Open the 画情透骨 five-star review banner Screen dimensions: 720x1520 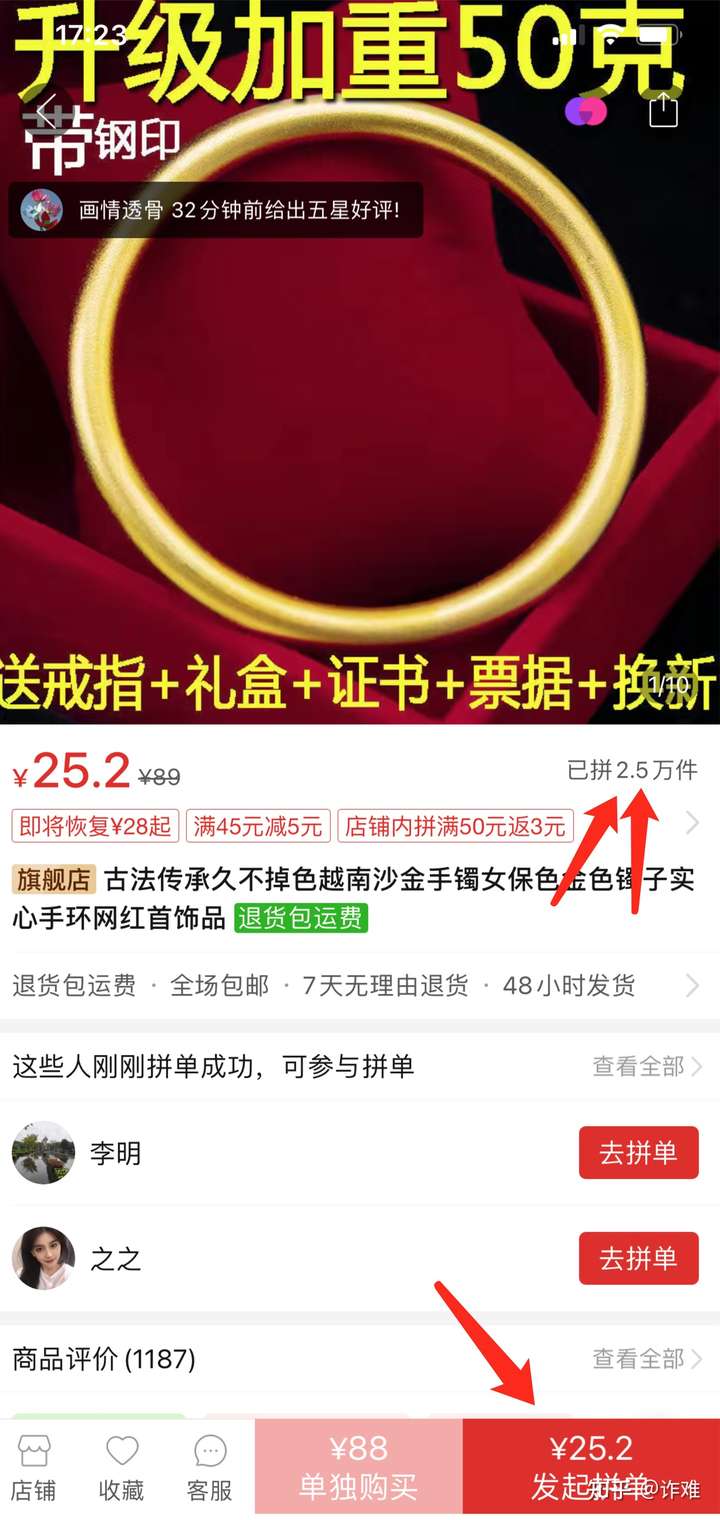[x=216, y=210]
